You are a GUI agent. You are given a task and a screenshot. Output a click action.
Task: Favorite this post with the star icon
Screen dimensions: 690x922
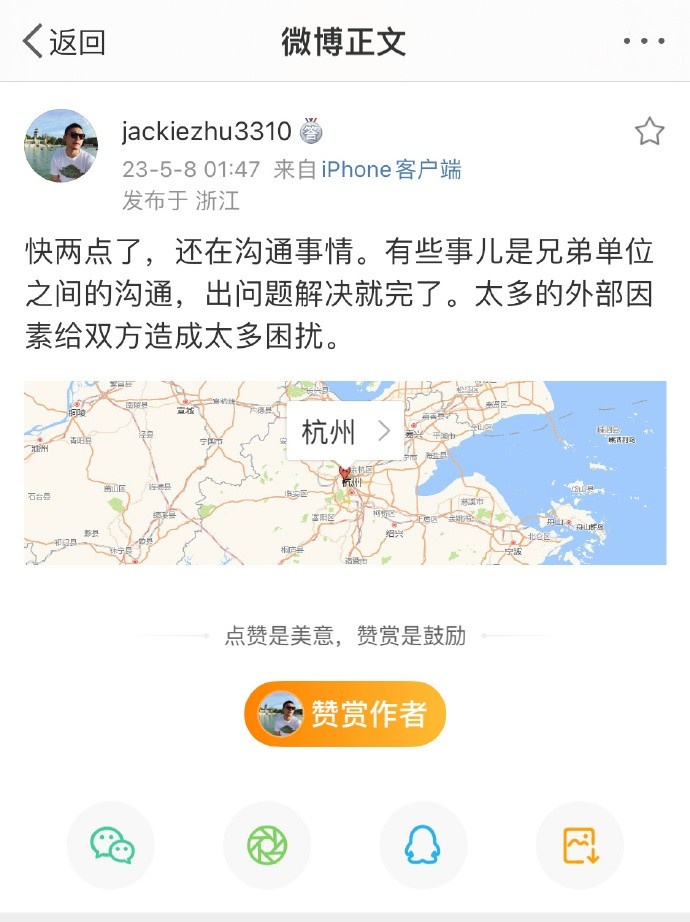tap(649, 132)
